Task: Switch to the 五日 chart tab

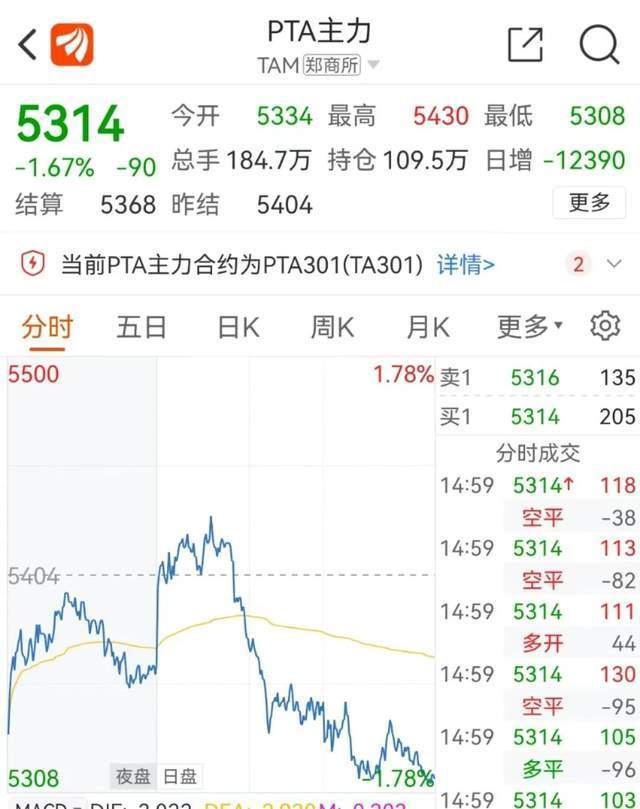Action: pos(141,327)
